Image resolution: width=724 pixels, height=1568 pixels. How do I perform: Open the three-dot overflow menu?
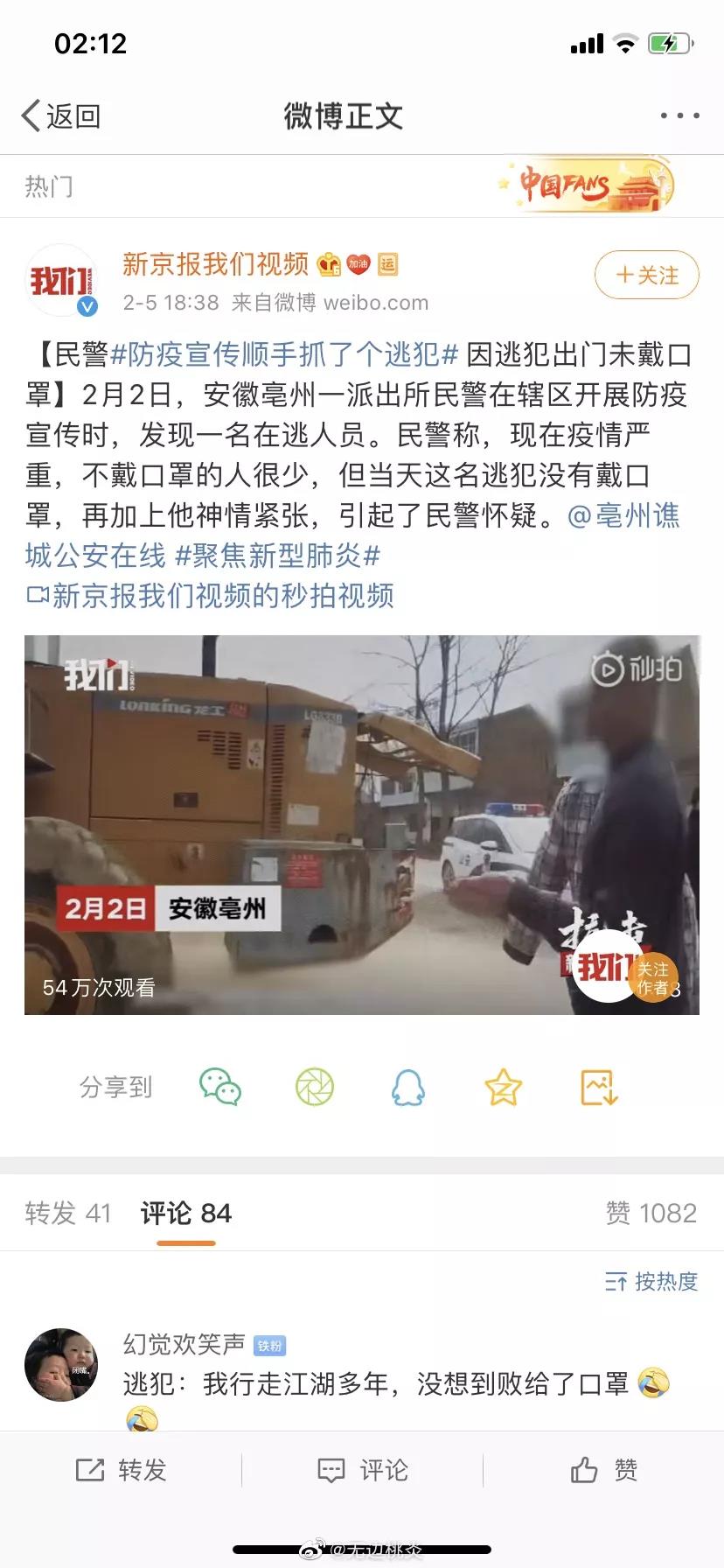(679, 115)
